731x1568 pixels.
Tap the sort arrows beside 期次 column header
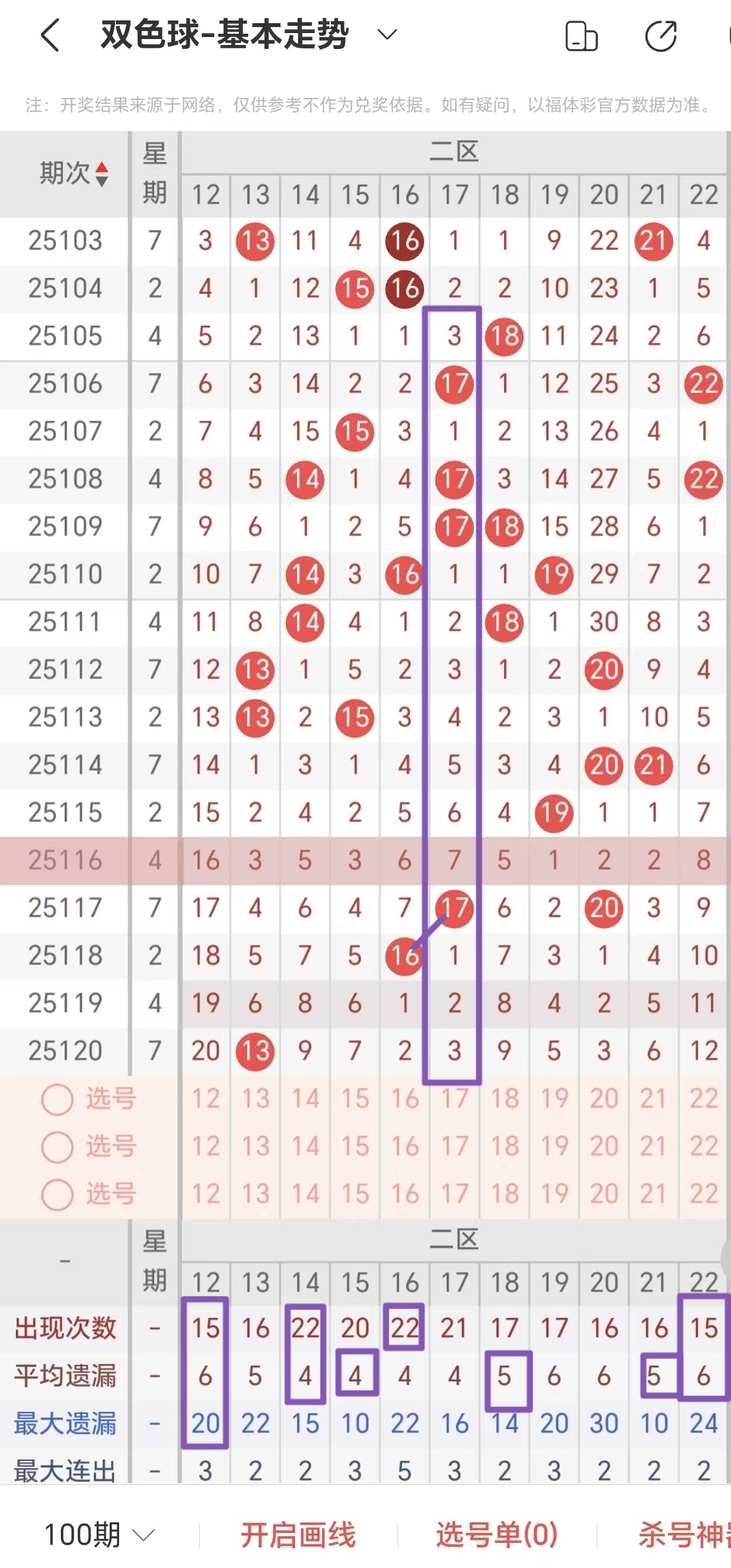pos(101,175)
